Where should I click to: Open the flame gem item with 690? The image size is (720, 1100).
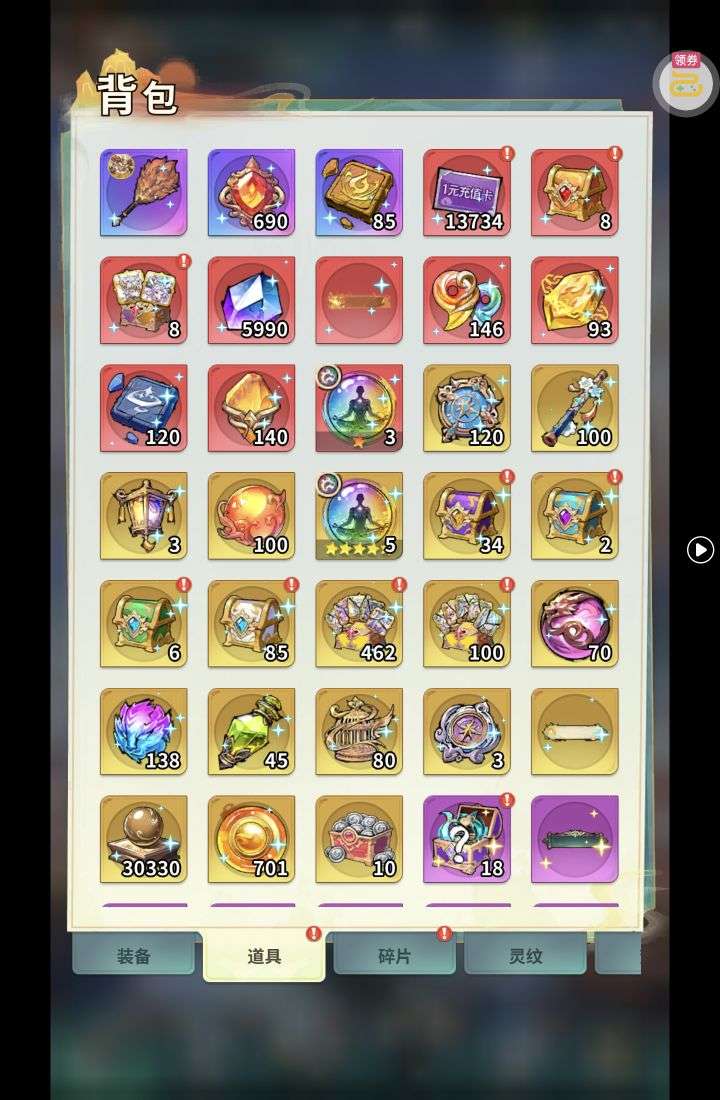252,192
